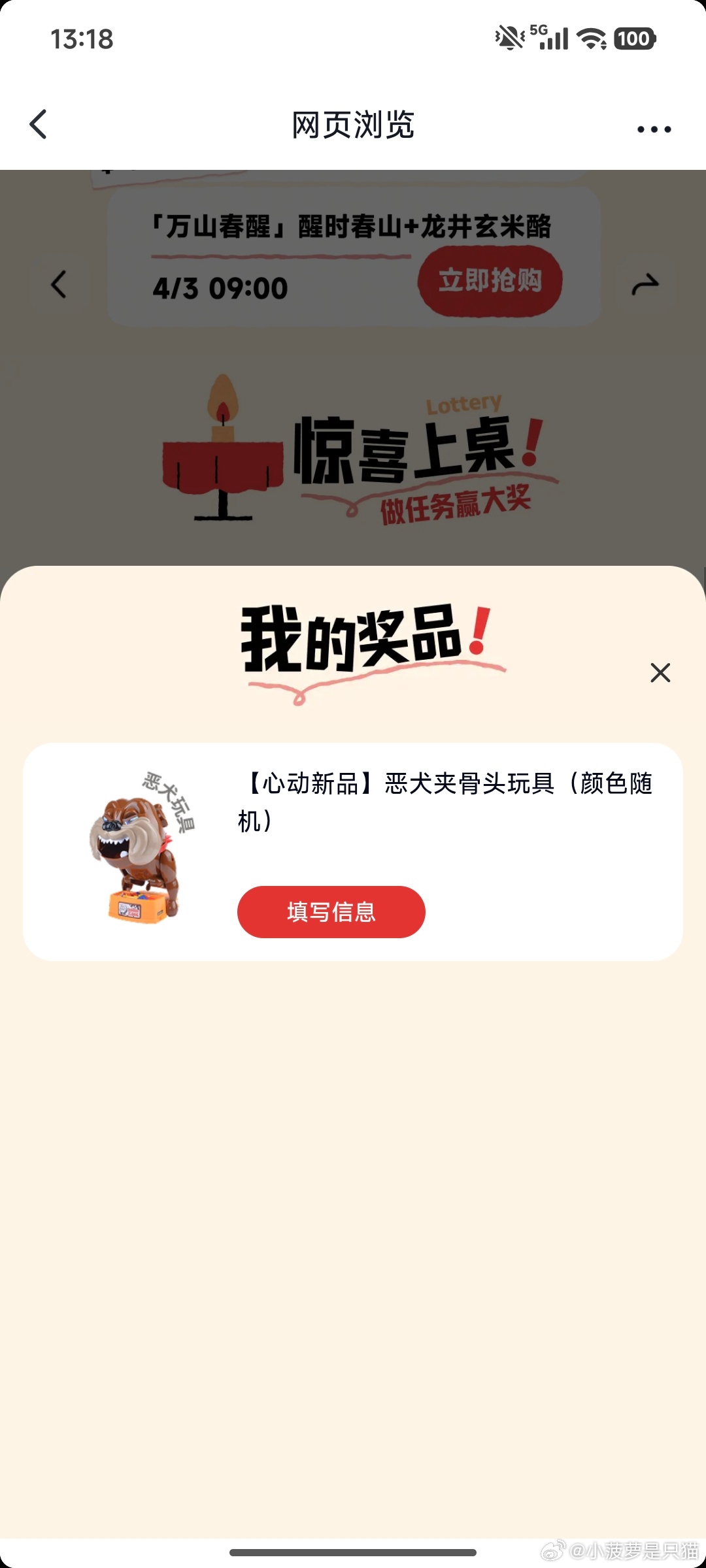Open the three-dot overflow menu
The image size is (706, 1568).
click(x=654, y=129)
